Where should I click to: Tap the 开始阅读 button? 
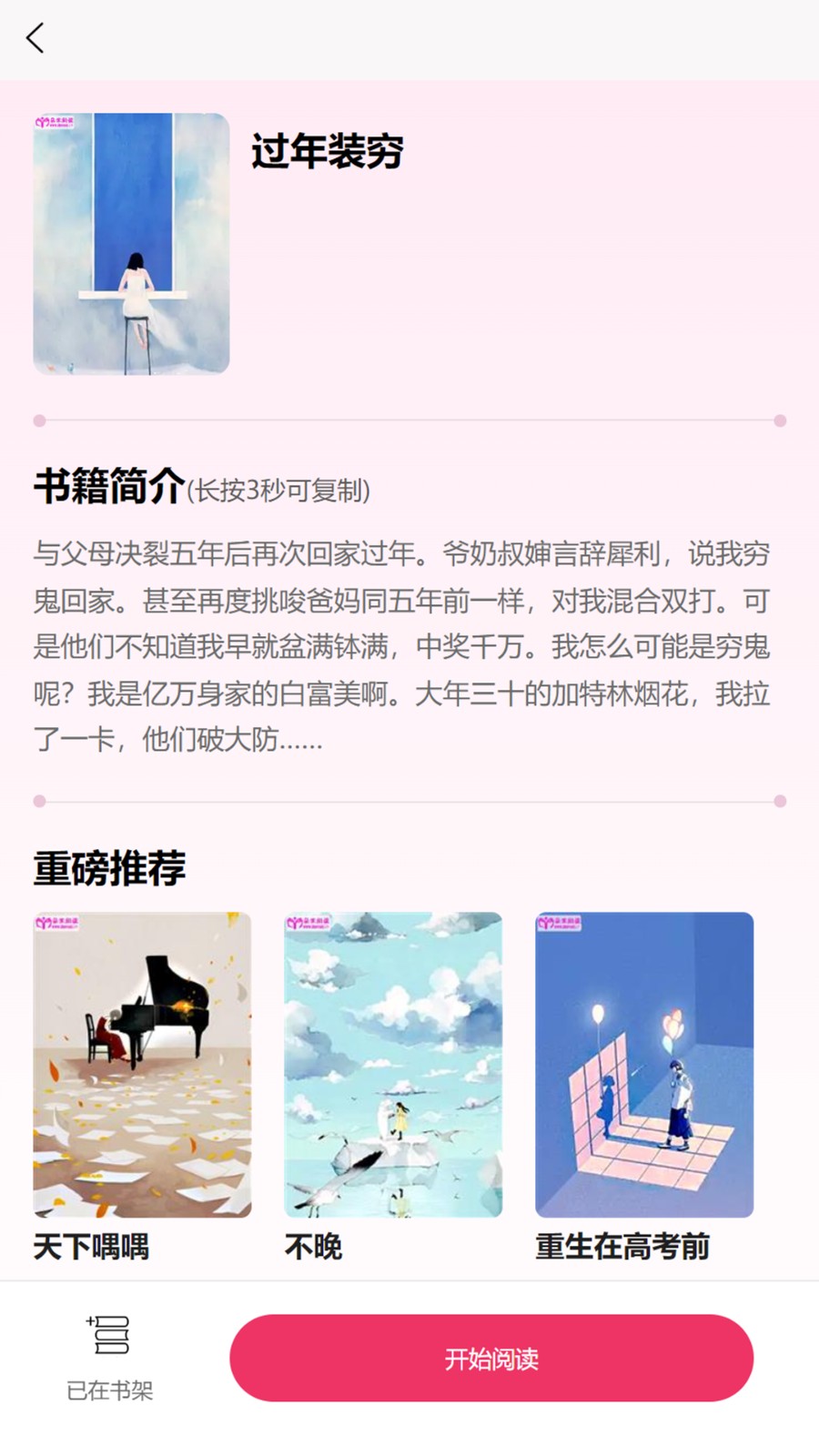point(491,1358)
